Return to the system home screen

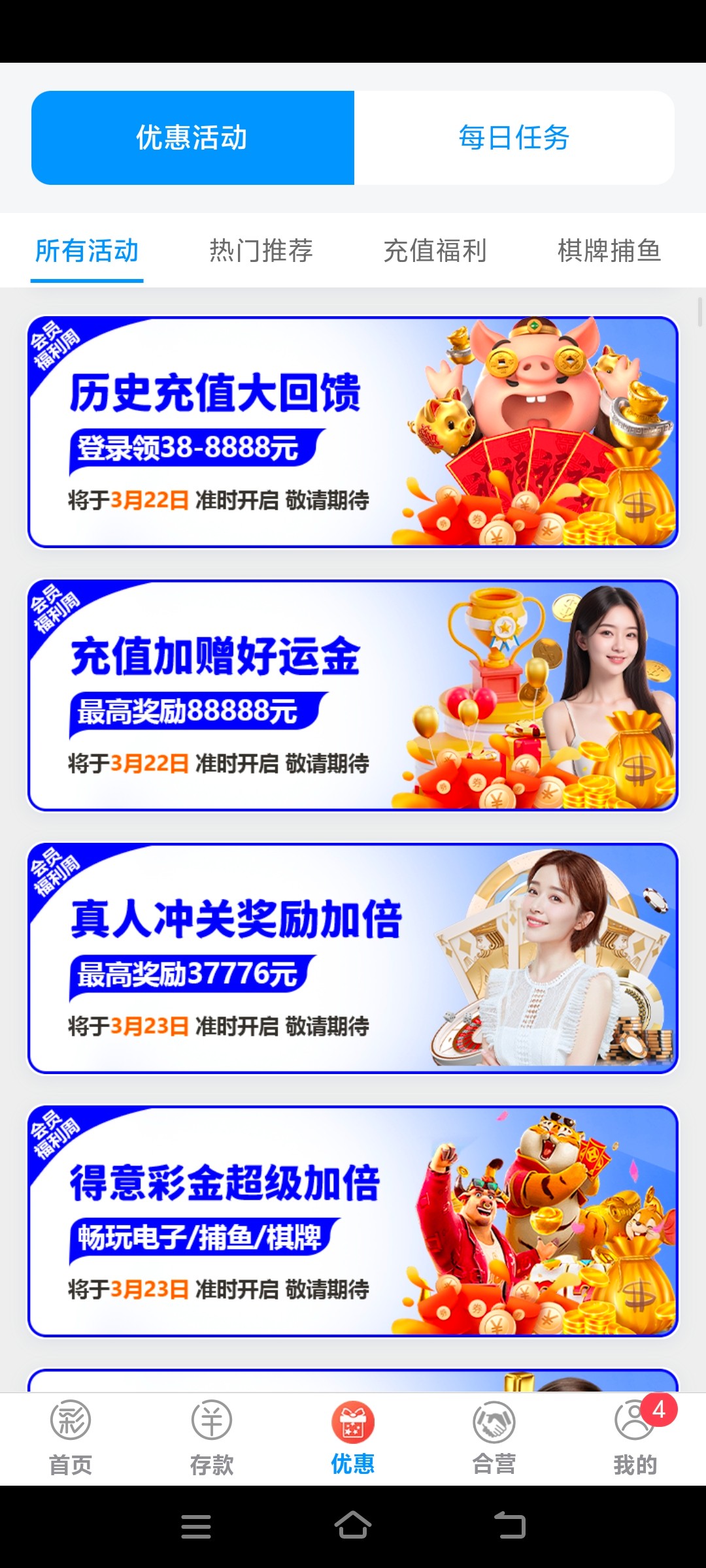click(x=353, y=1527)
